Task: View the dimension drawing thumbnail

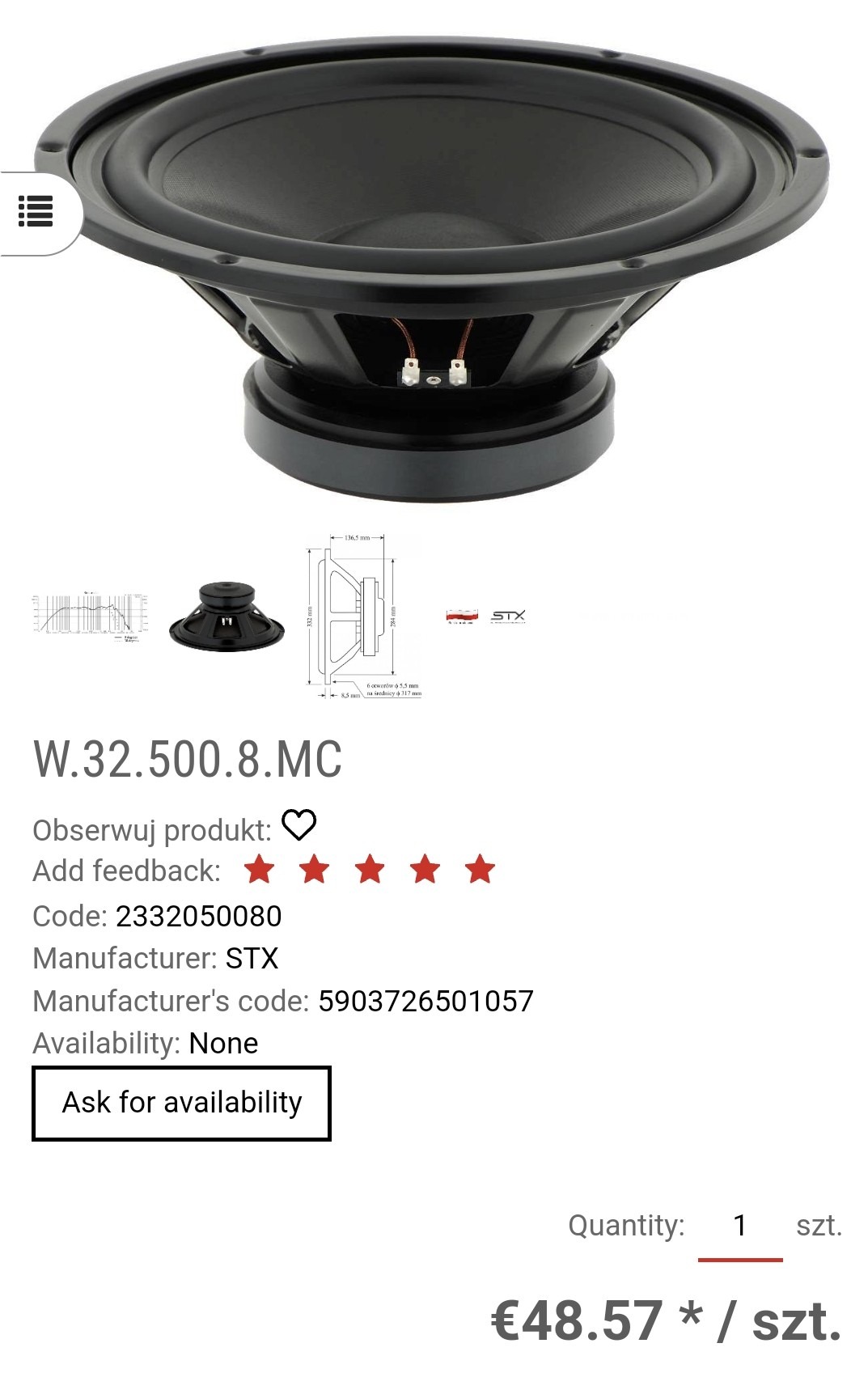Action: (363, 617)
